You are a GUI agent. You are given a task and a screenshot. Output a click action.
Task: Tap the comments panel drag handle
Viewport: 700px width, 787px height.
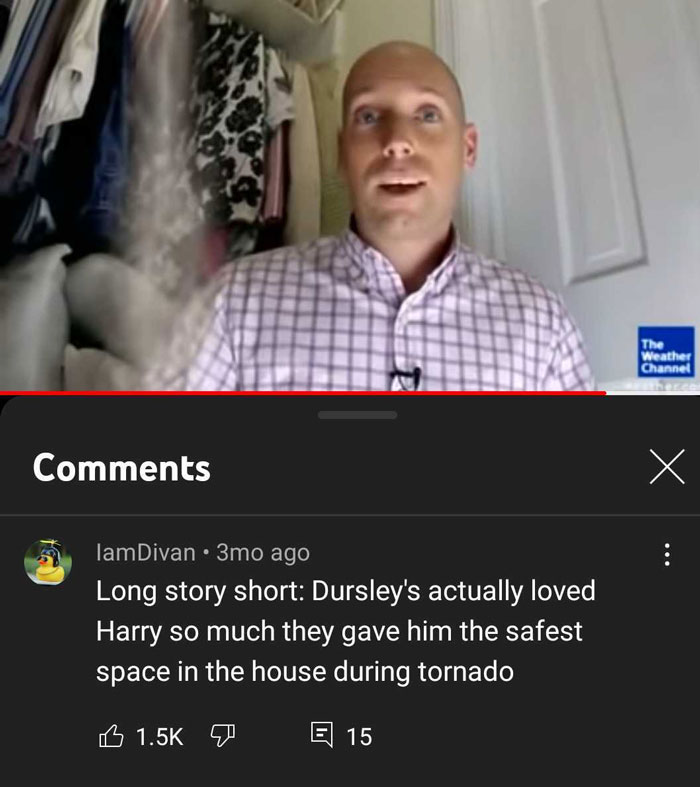pos(357,415)
